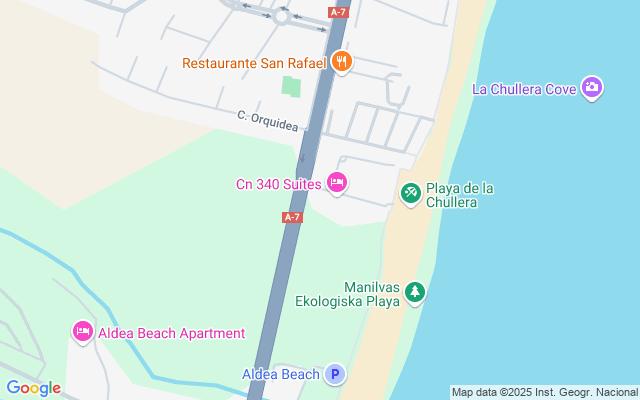Tap the Playa de la Chullera beach marker
Viewport: 640px width, 400px height.
tap(410, 192)
